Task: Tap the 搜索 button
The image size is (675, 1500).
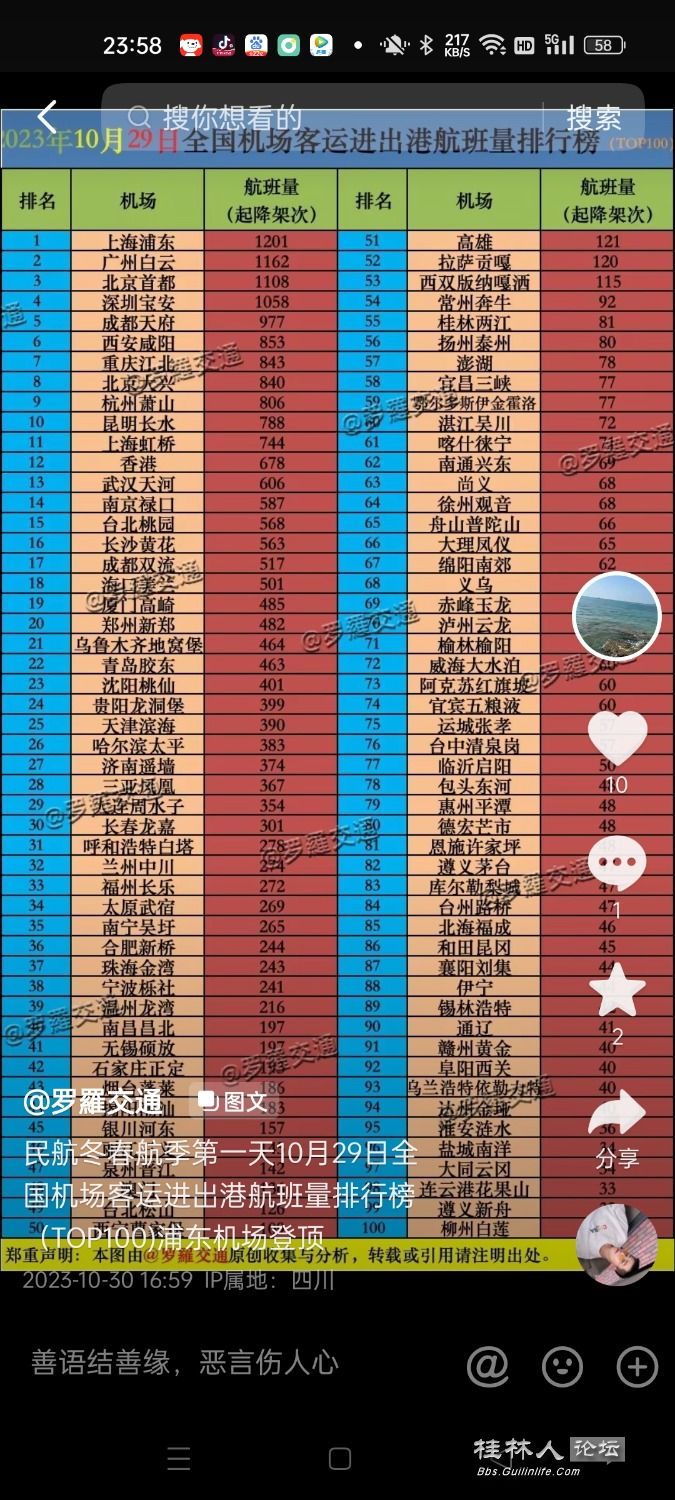Action: click(594, 117)
